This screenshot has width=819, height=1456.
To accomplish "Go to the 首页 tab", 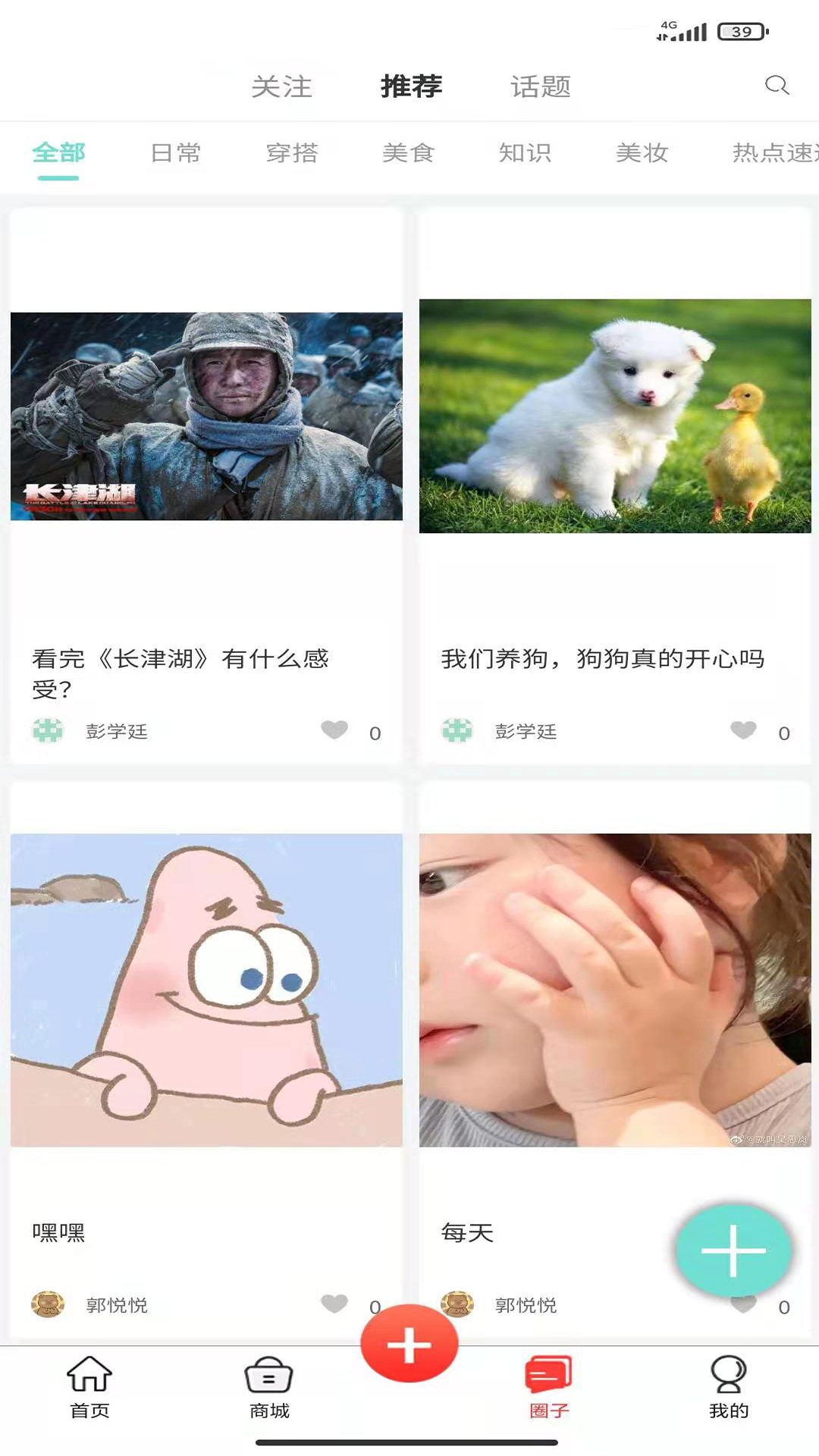I will 89,1388.
